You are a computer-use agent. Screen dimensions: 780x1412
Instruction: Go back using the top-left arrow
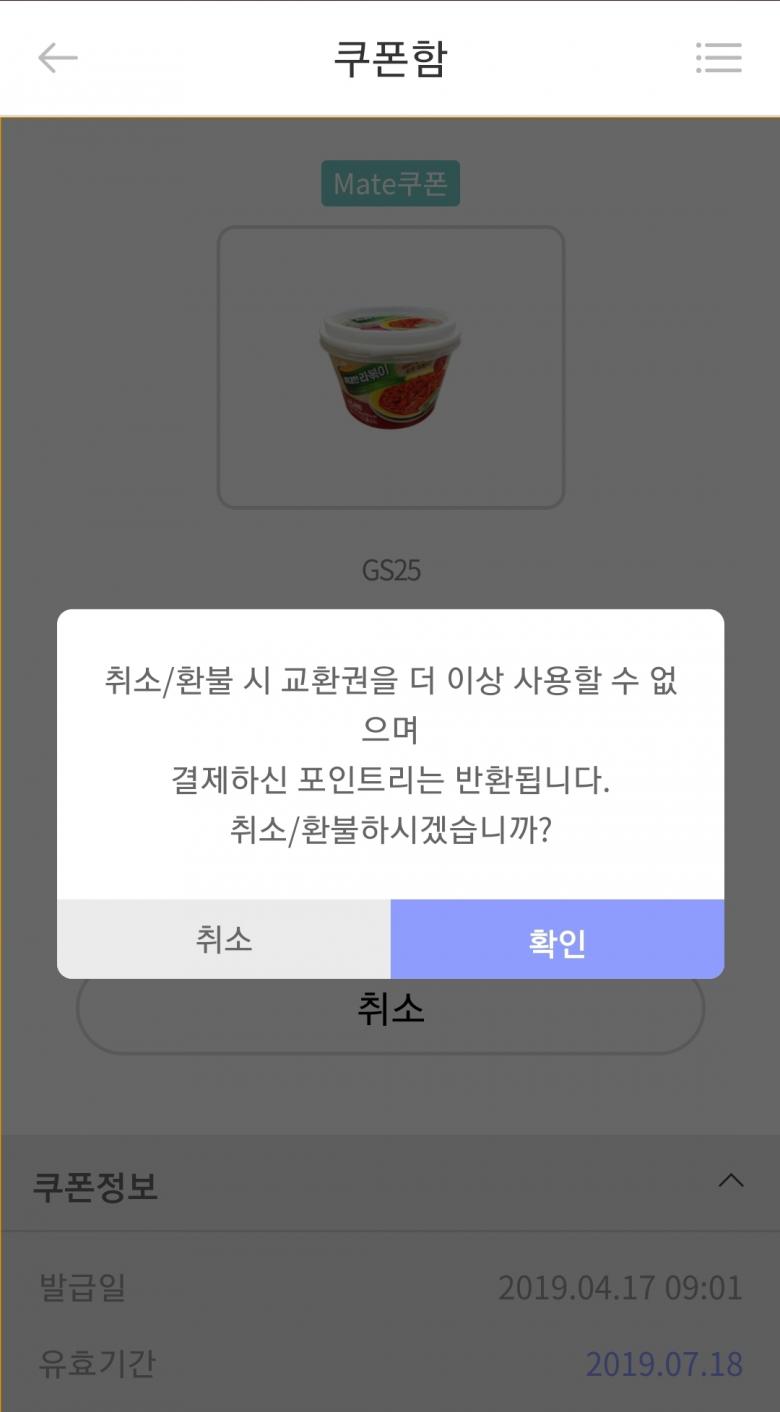(57, 58)
